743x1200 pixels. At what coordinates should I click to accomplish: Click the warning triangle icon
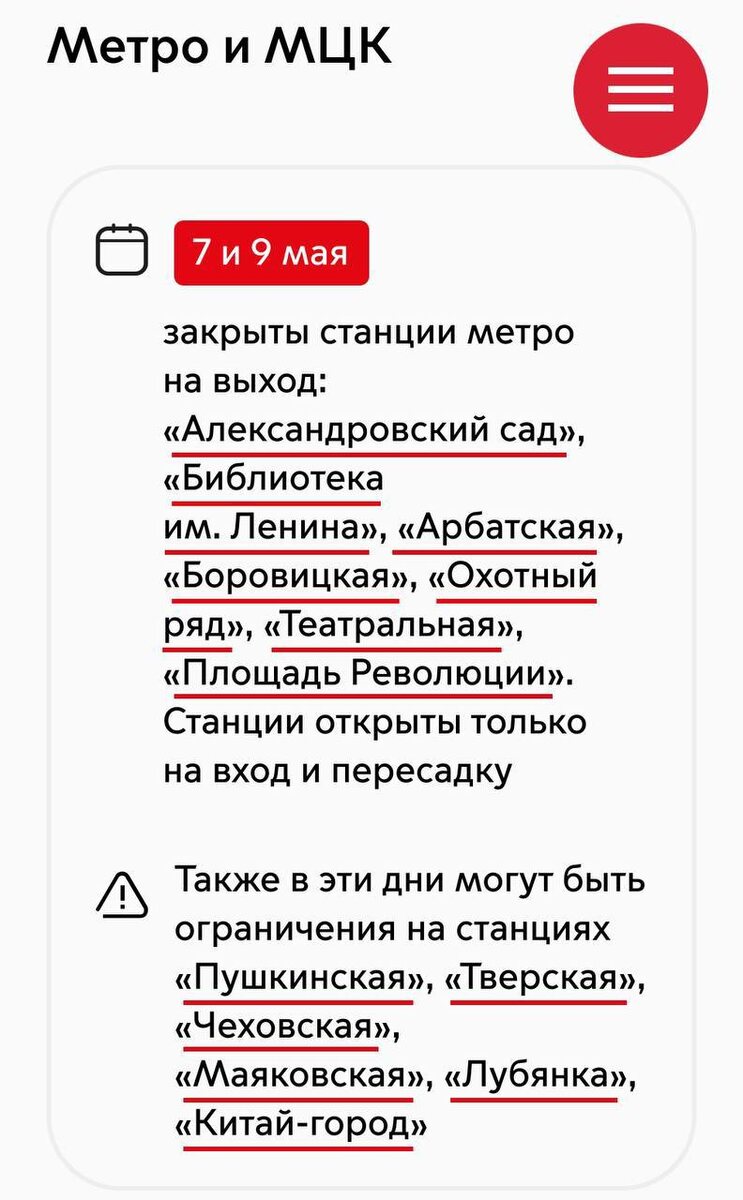pyautogui.click(x=120, y=896)
